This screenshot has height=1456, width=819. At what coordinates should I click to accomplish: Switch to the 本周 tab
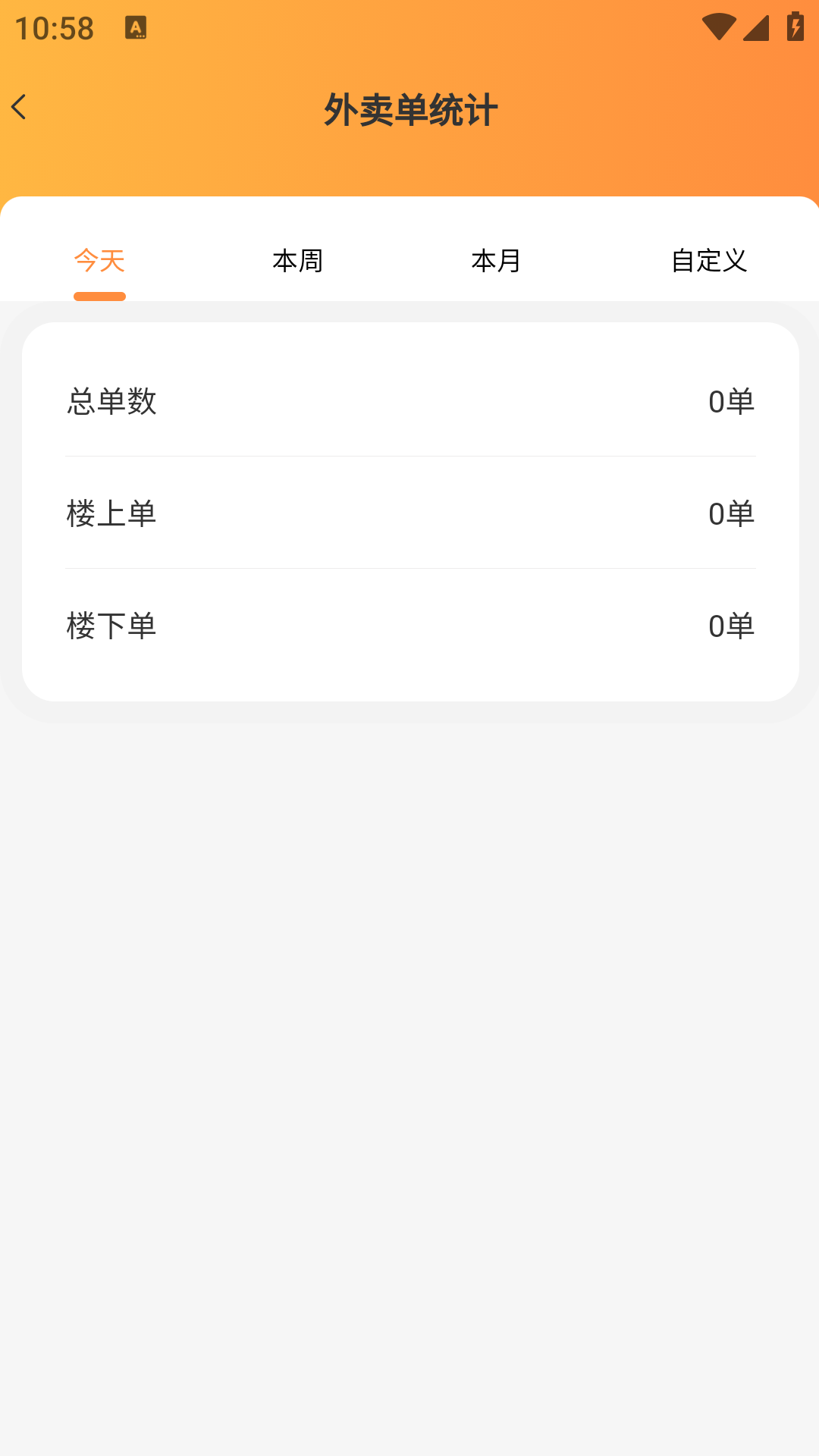tap(297, 261)
